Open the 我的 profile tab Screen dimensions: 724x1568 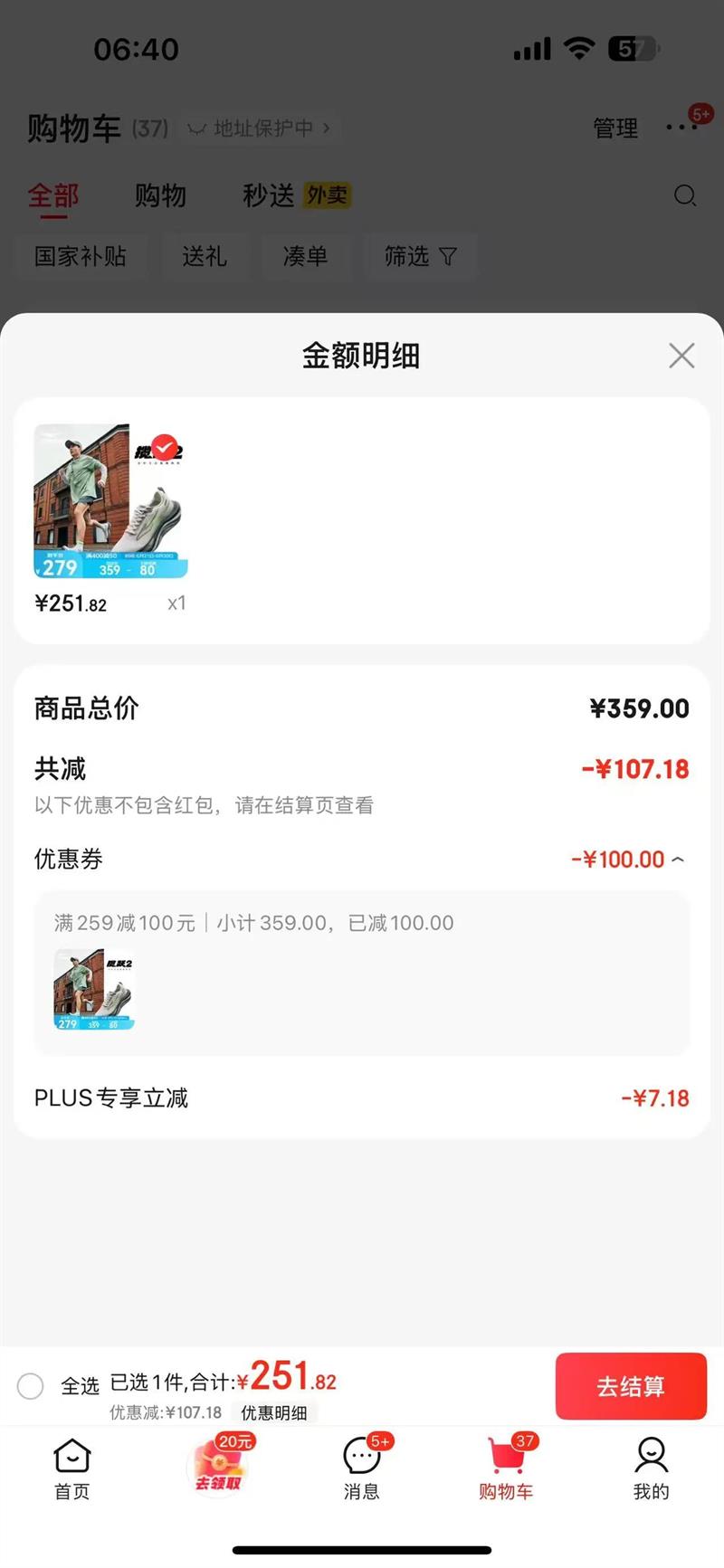tap(651, 1468)
